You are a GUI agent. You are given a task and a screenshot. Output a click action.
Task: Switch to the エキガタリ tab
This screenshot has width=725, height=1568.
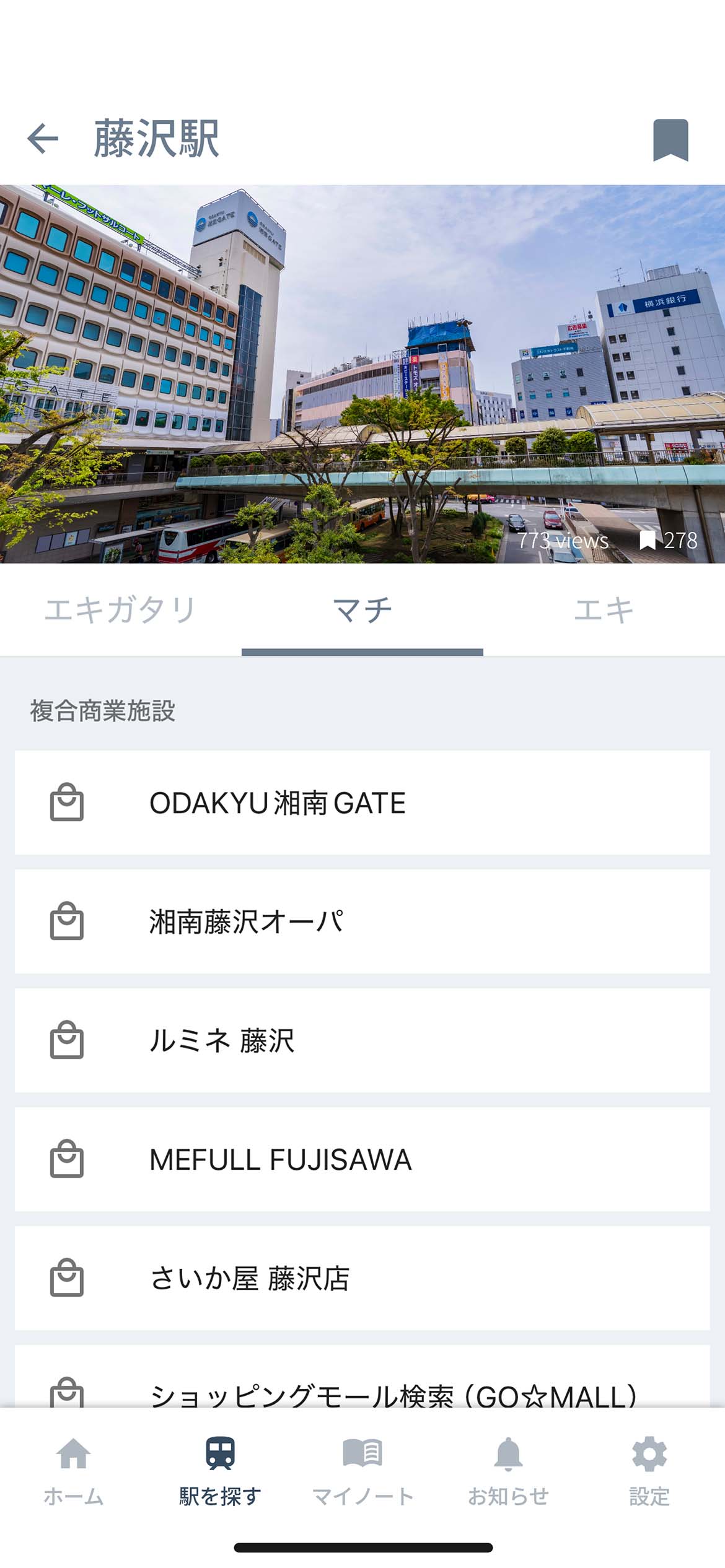point(120,609)
